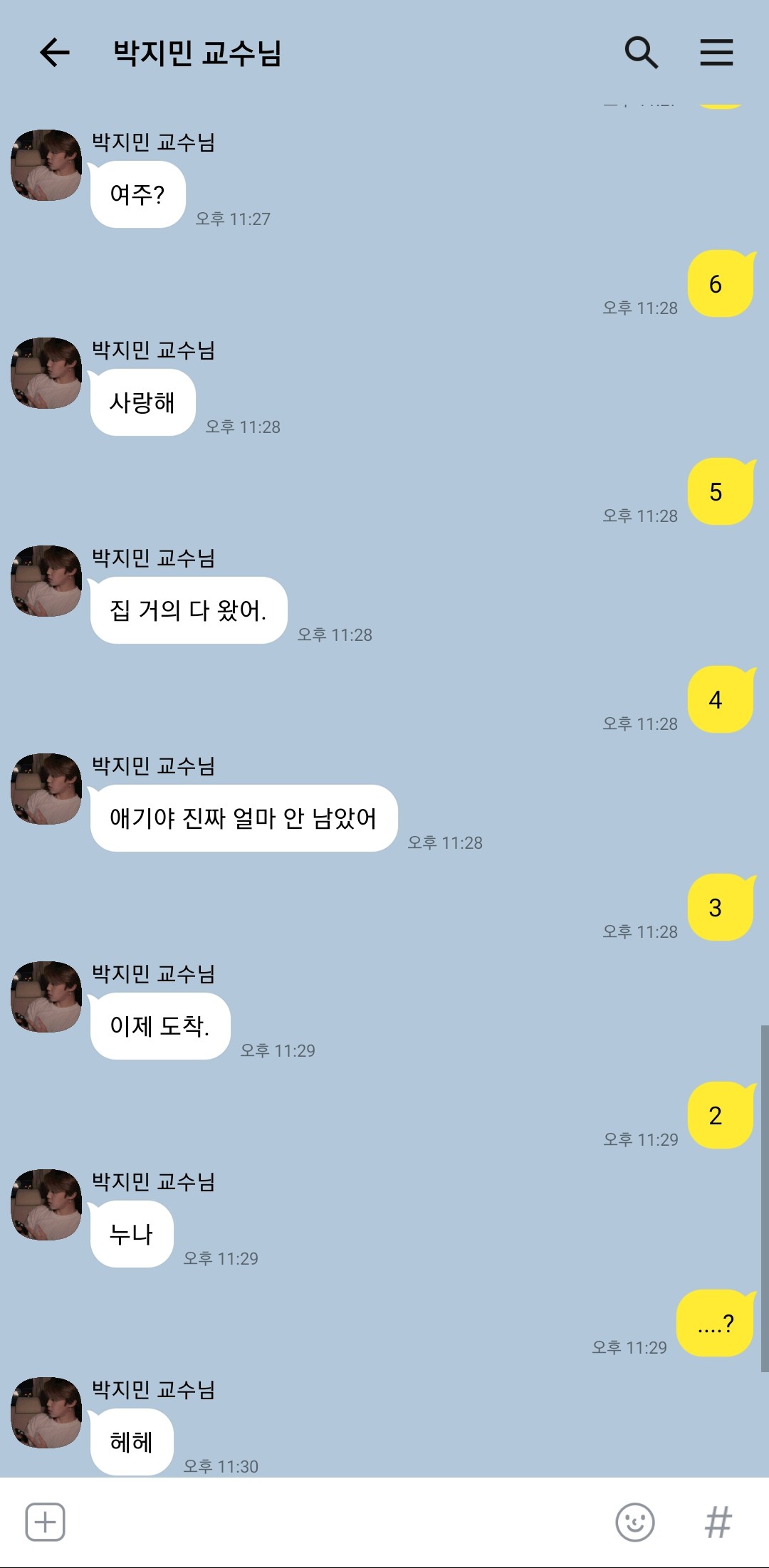
Task: Open the chat room hamburger menu
Action: 716,53
